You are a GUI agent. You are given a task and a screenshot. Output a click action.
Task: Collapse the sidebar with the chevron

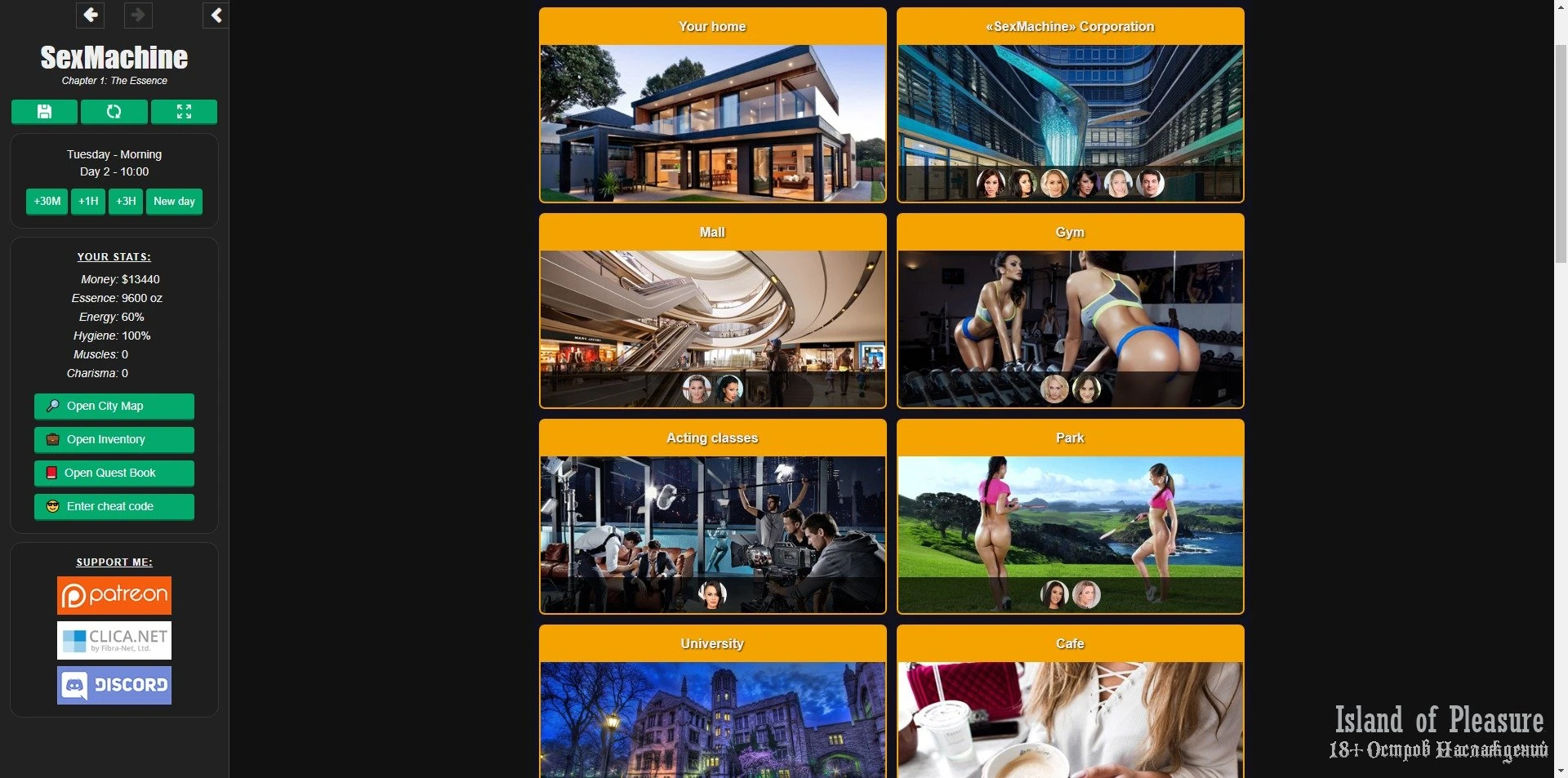point(216,15)
